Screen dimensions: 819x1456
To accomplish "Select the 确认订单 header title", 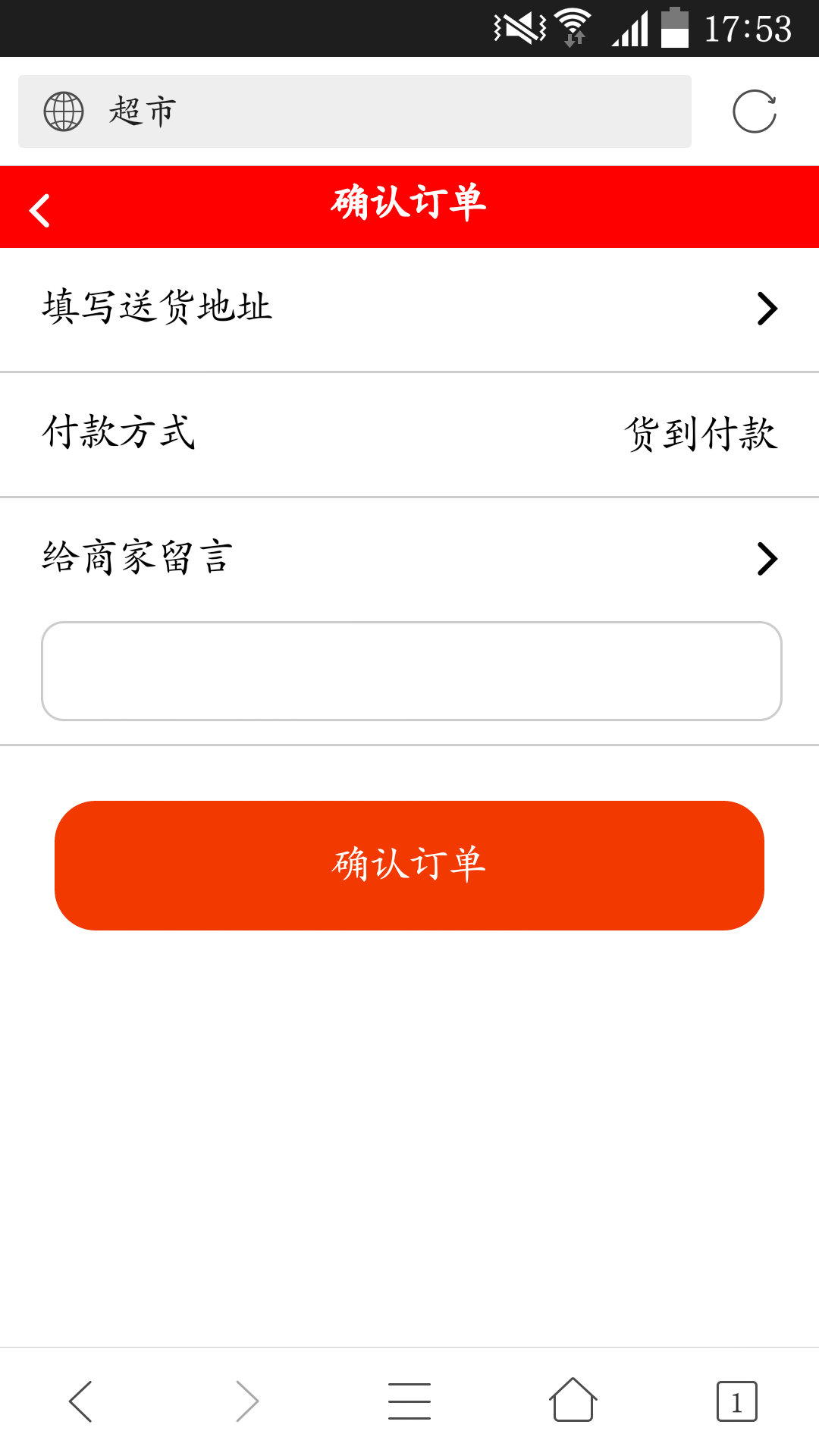I will pyautogui.click(x=409, y=202).
